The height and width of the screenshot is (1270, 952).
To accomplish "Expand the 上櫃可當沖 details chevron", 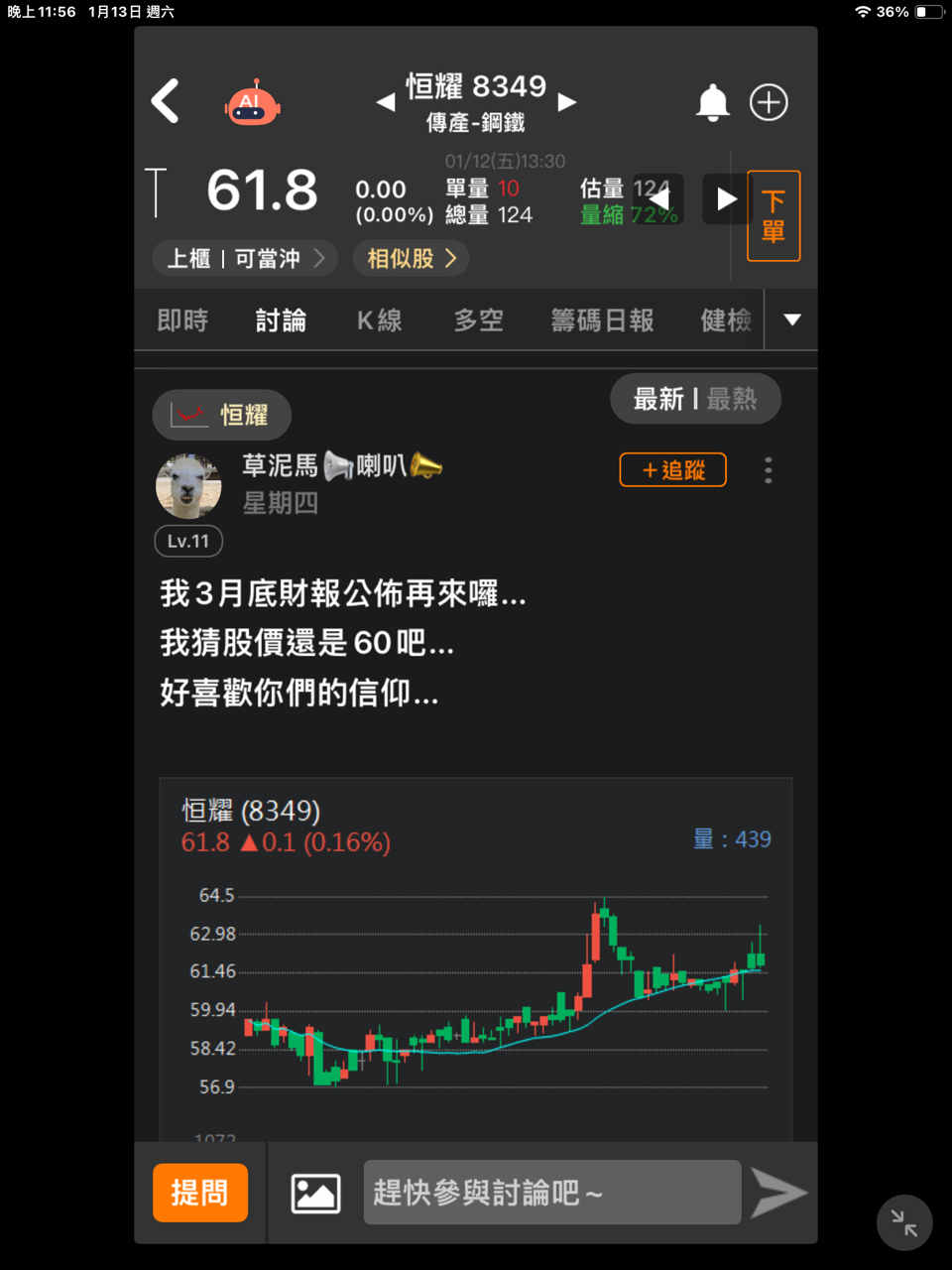I will pyautogui.click(x=319, y=258).
